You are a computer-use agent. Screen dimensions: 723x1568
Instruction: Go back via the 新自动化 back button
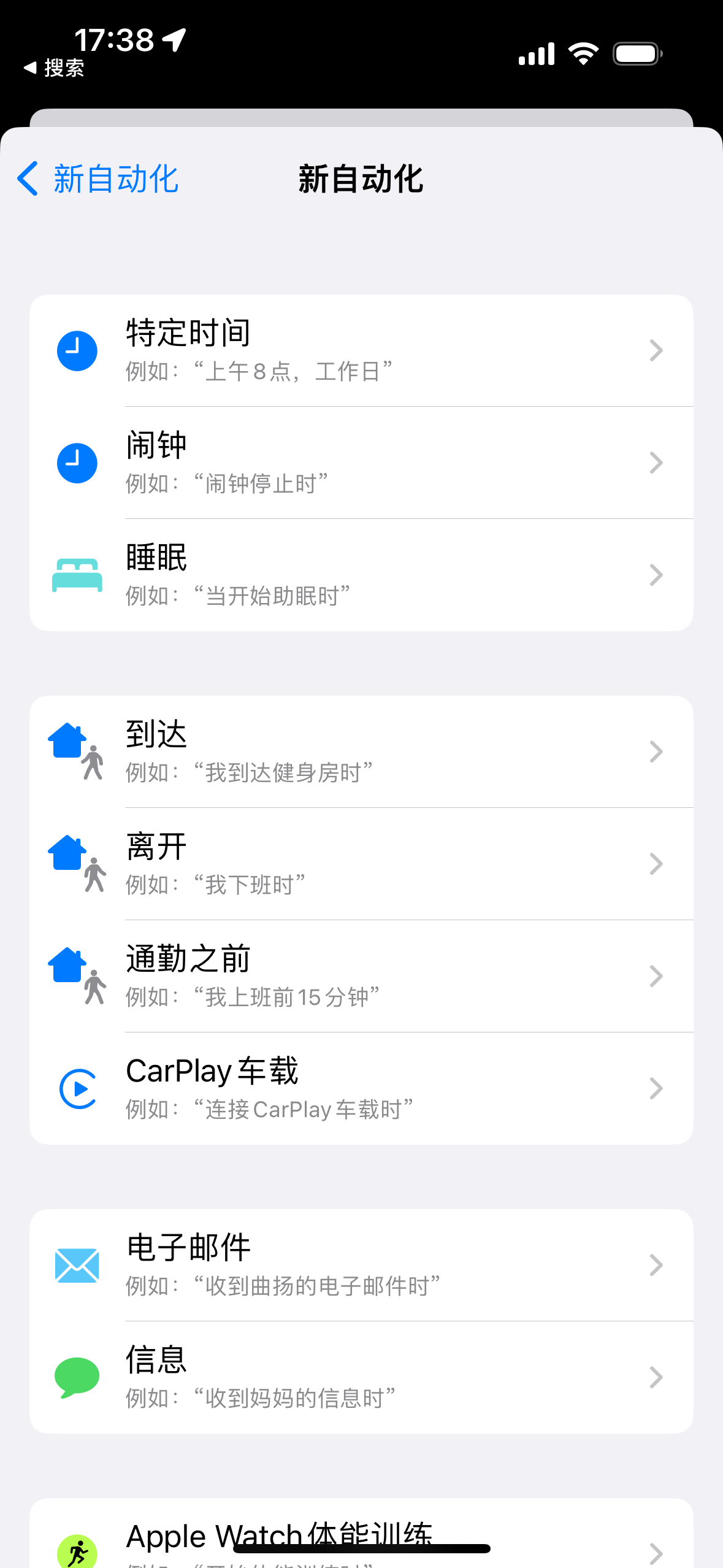point(98,179)
